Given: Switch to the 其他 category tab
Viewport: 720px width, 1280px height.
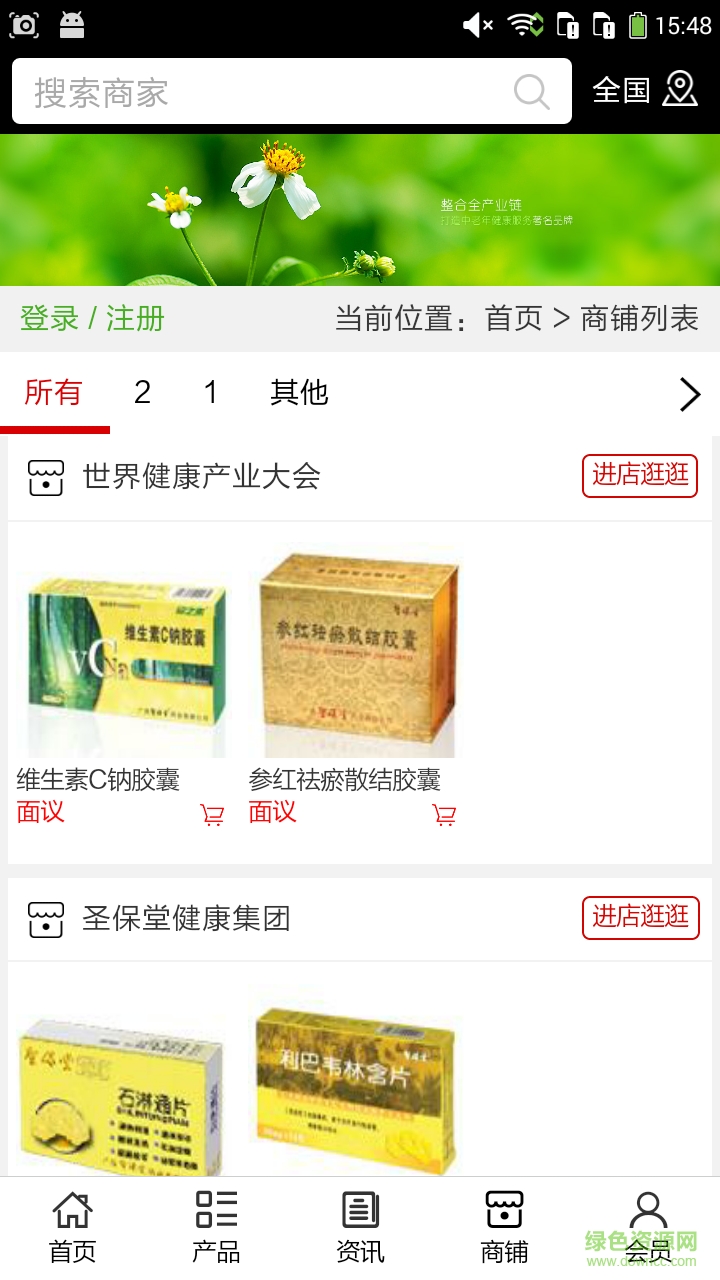Looking at the screenshot, I should click(x=298, y=394).
